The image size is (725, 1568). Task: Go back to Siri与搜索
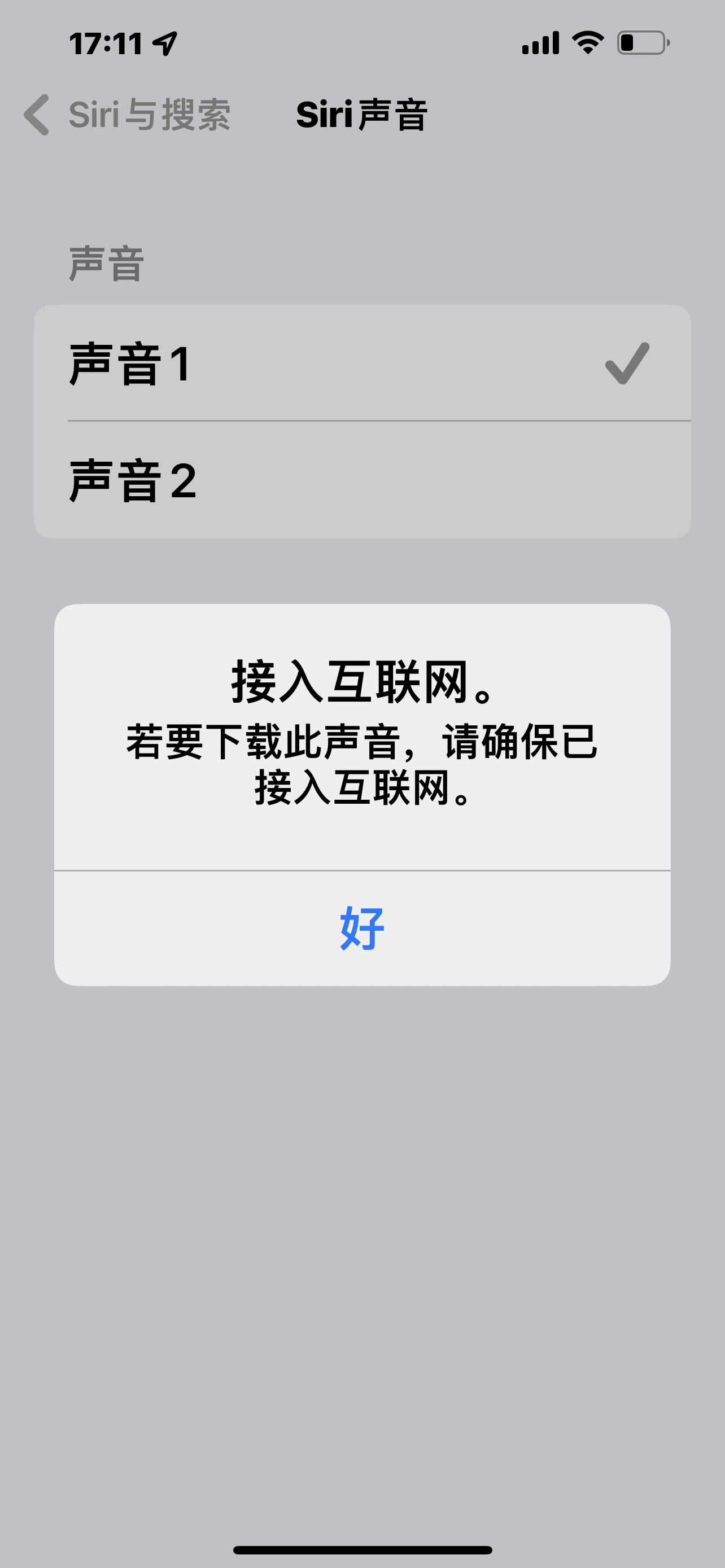click(x=127, y=115)
